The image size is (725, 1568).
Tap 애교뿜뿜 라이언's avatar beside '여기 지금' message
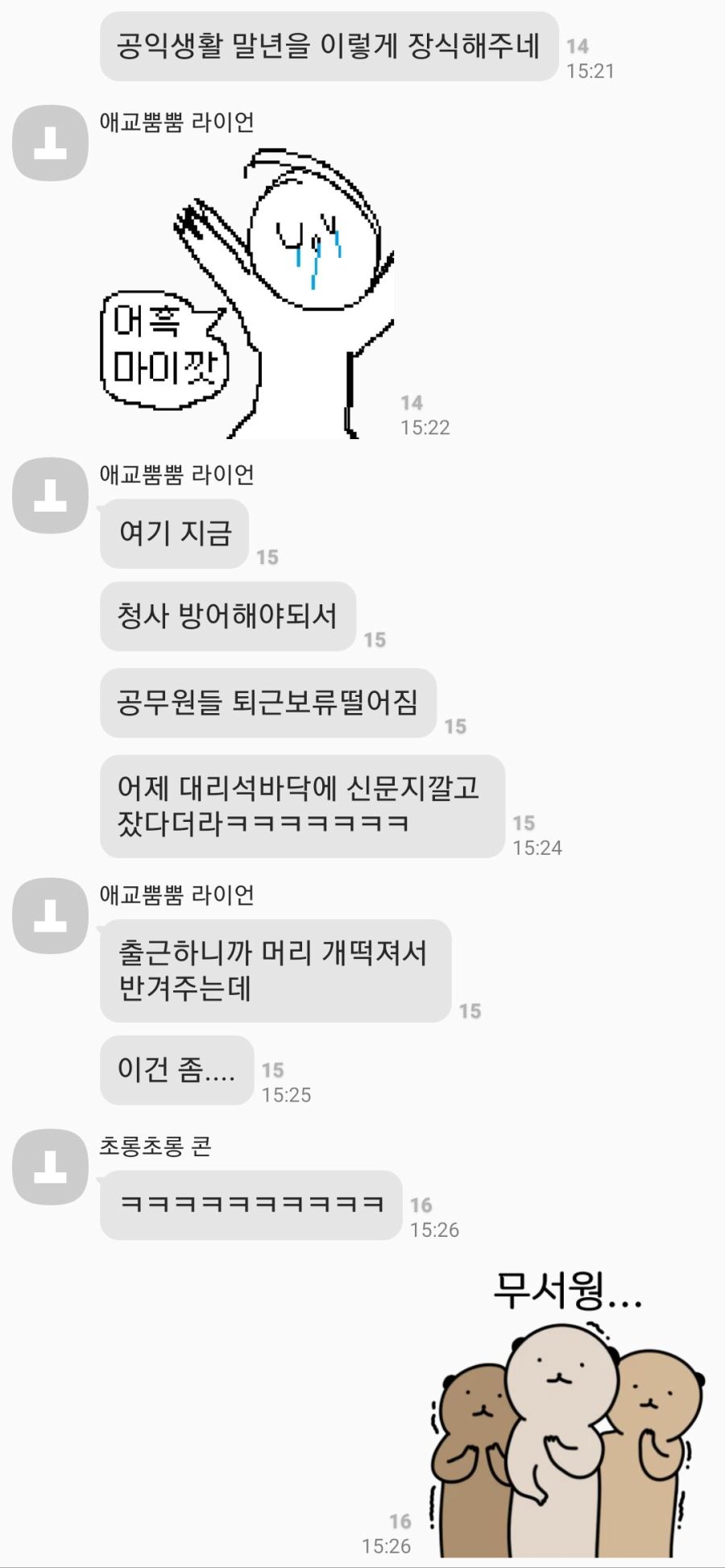point(50,496)
